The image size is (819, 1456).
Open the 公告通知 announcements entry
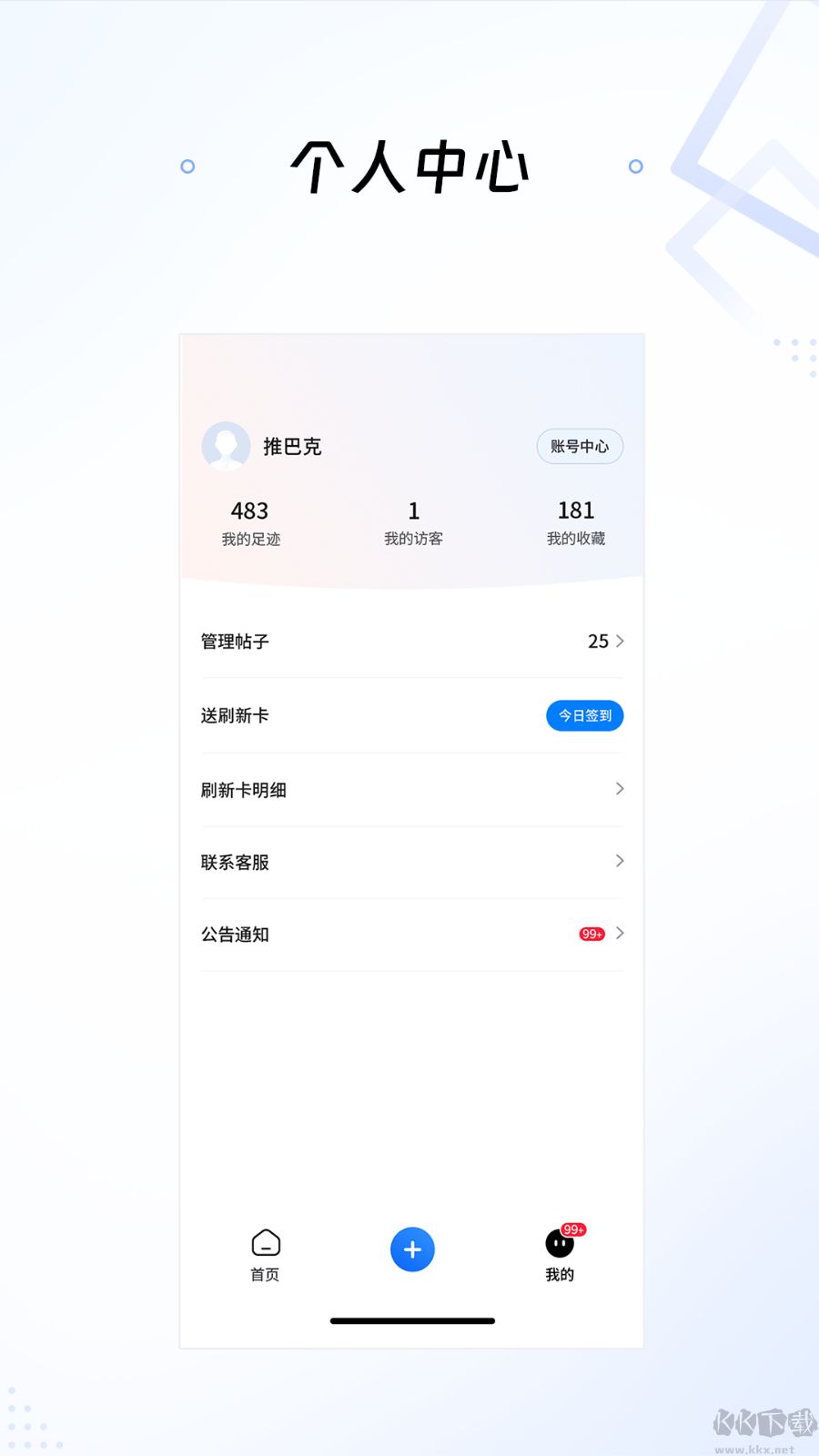pos(411,934)
